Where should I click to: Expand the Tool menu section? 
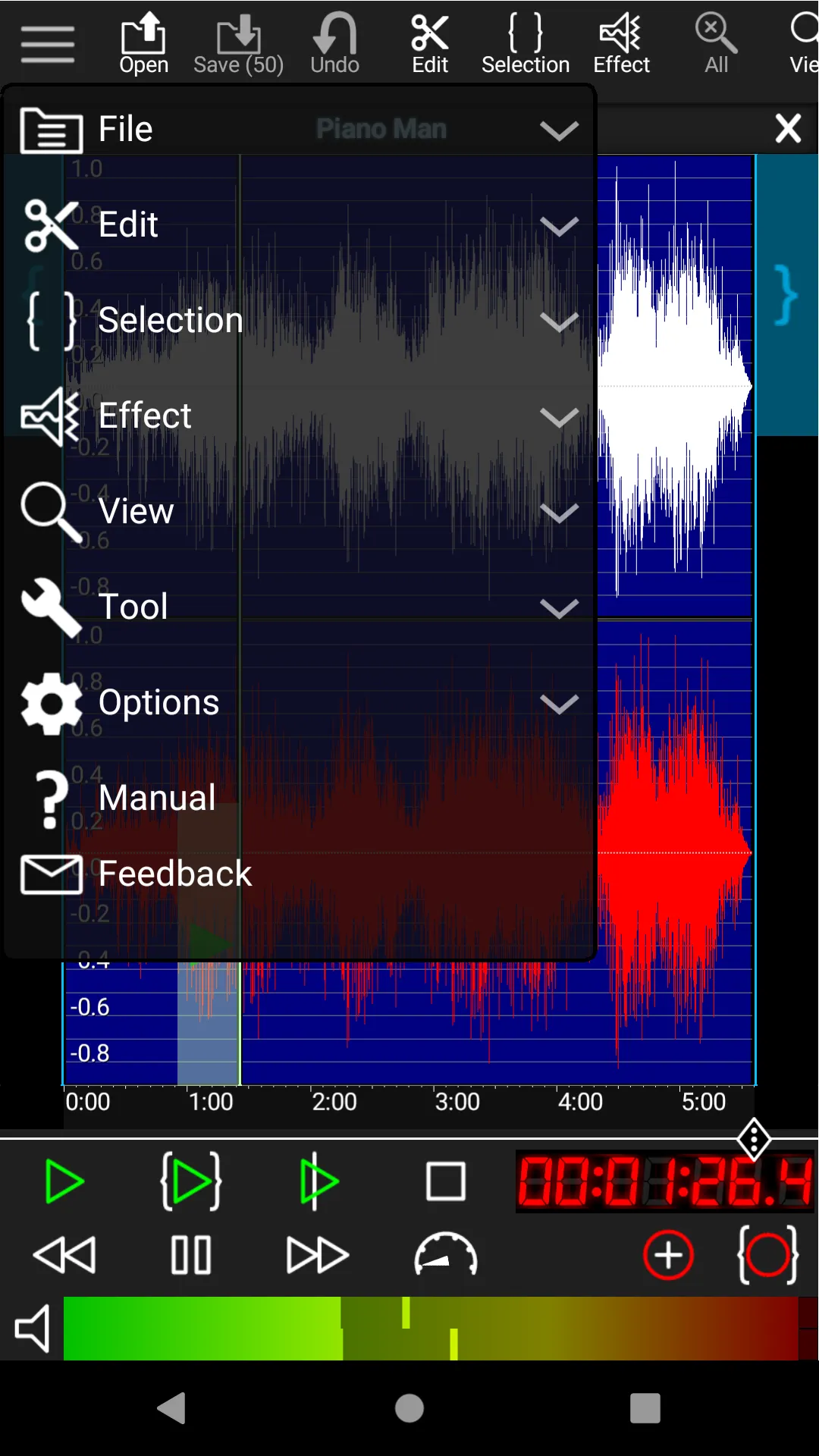tap(559, 607)
